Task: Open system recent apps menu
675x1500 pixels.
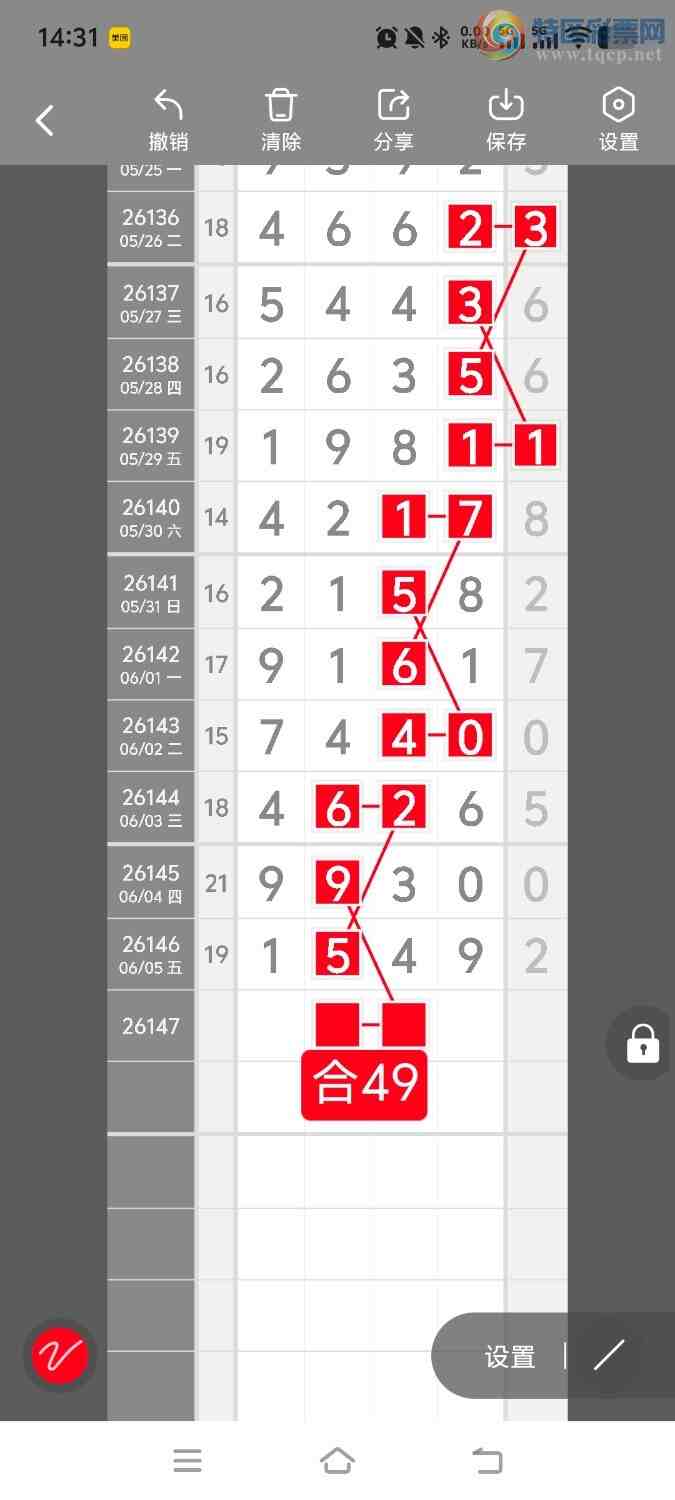Action: tap(187, 1461)
